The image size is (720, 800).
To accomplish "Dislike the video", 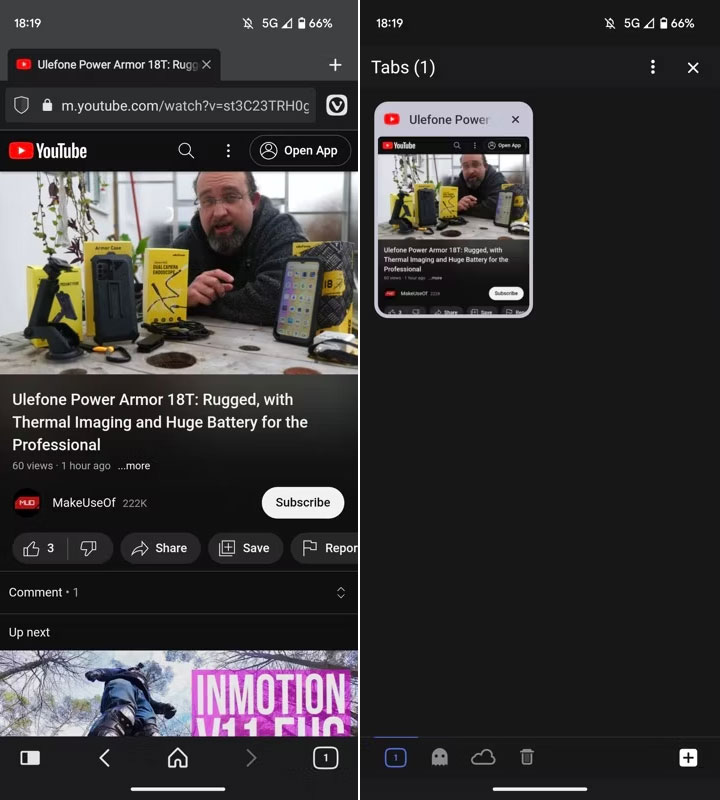I will (88, 548).
